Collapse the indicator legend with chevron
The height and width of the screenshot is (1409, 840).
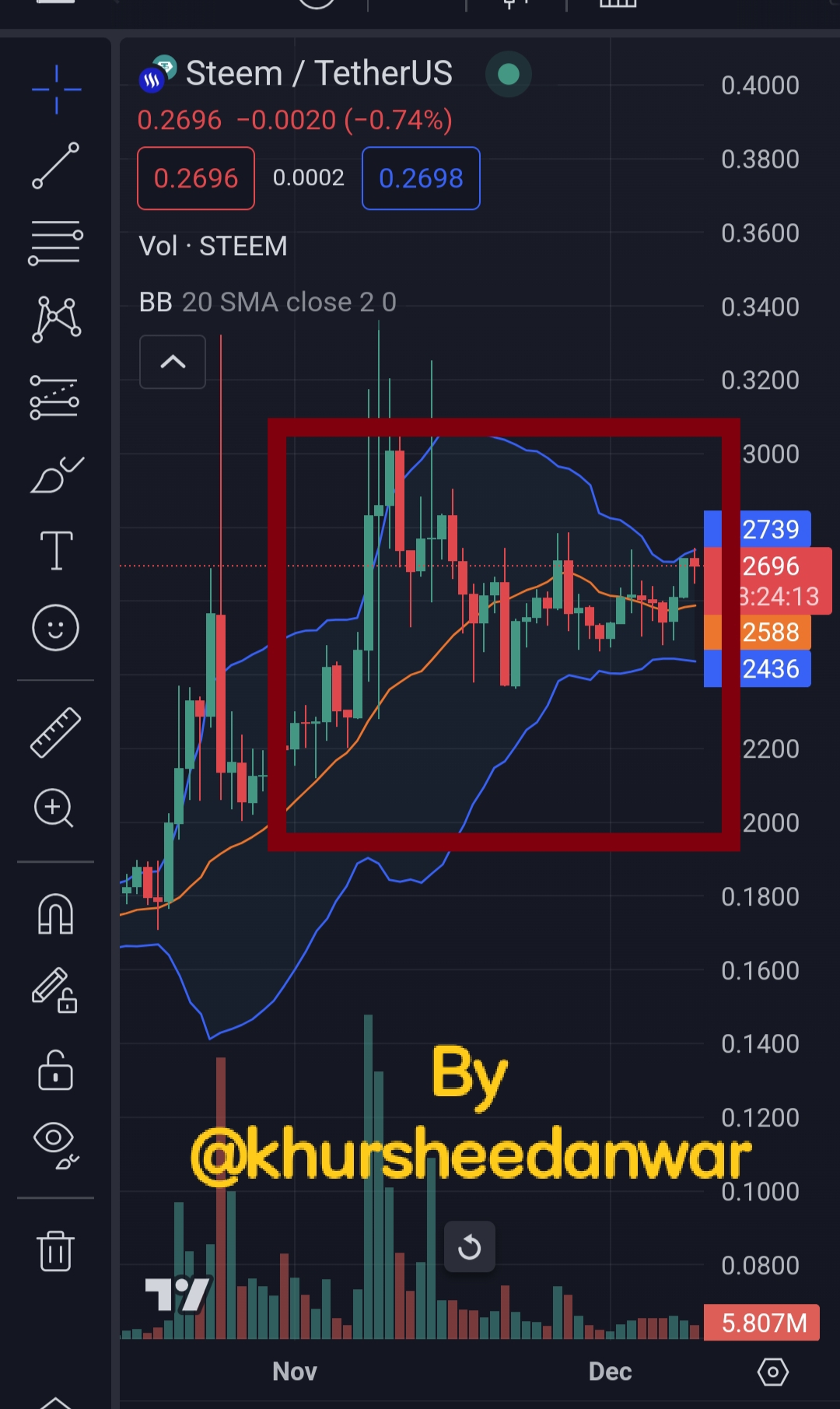[173, 362]
